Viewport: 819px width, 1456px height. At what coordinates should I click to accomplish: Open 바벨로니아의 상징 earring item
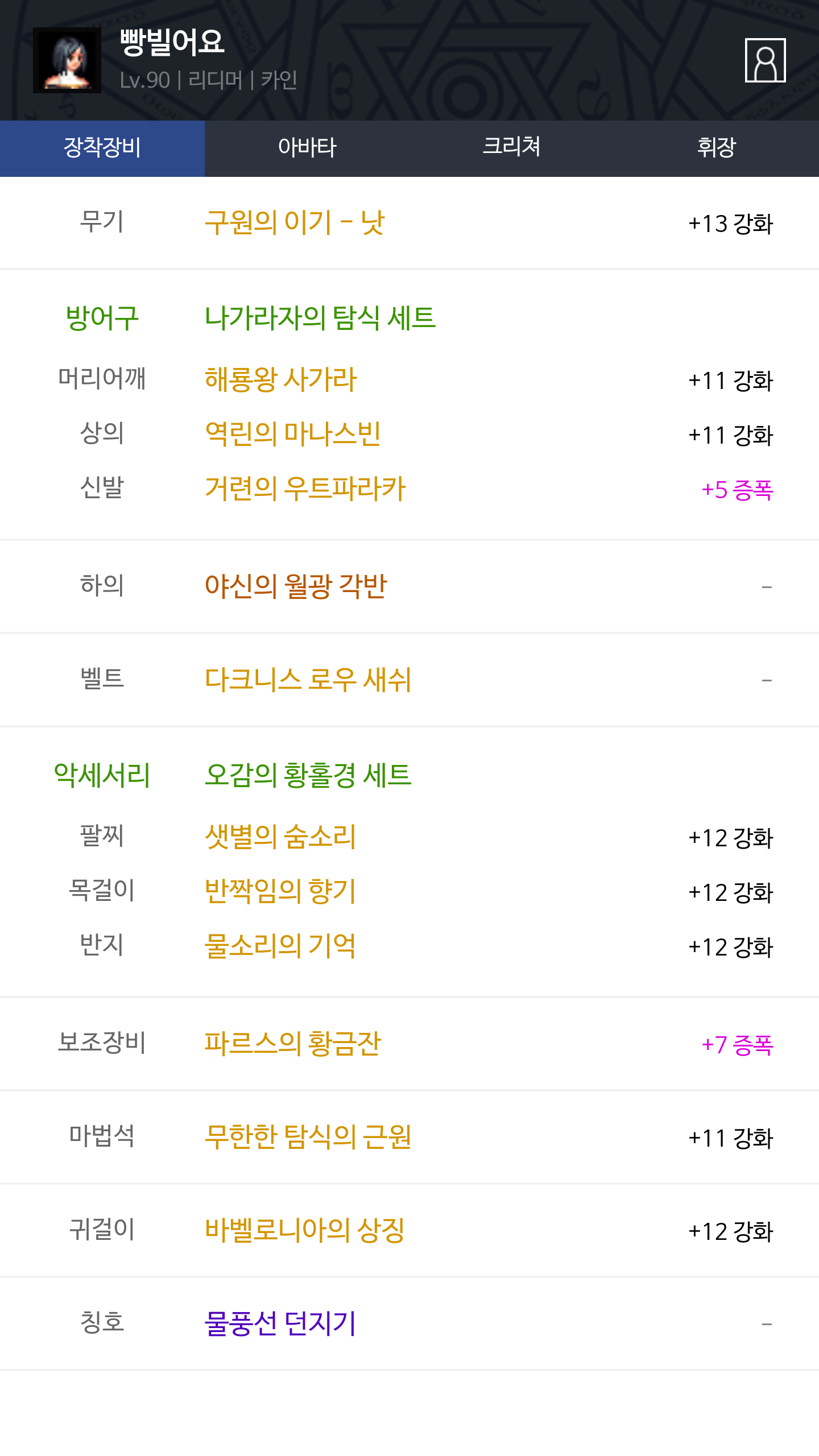tap(305, 1230)
